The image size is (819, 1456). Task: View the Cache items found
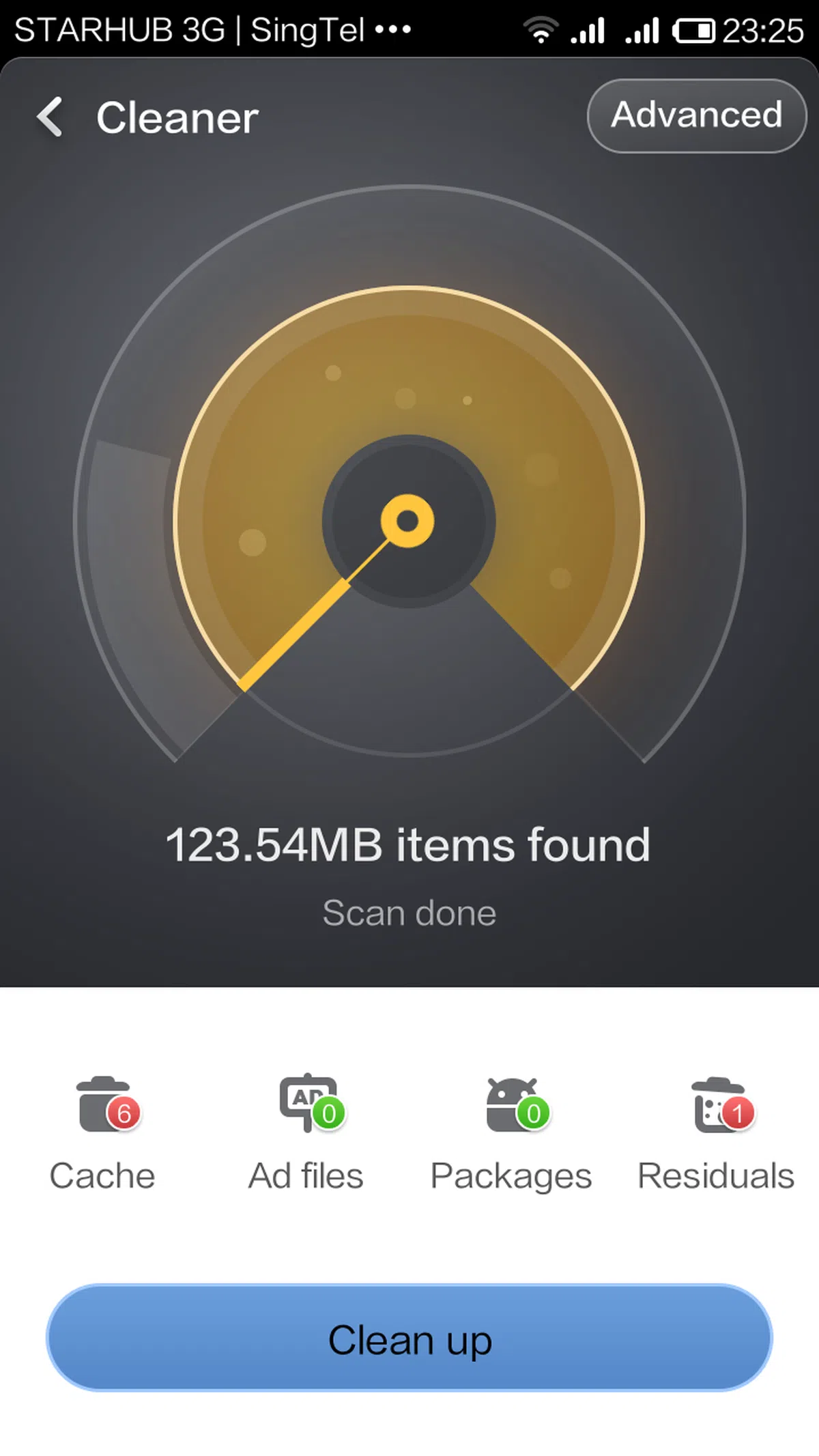coord(104,1133)
